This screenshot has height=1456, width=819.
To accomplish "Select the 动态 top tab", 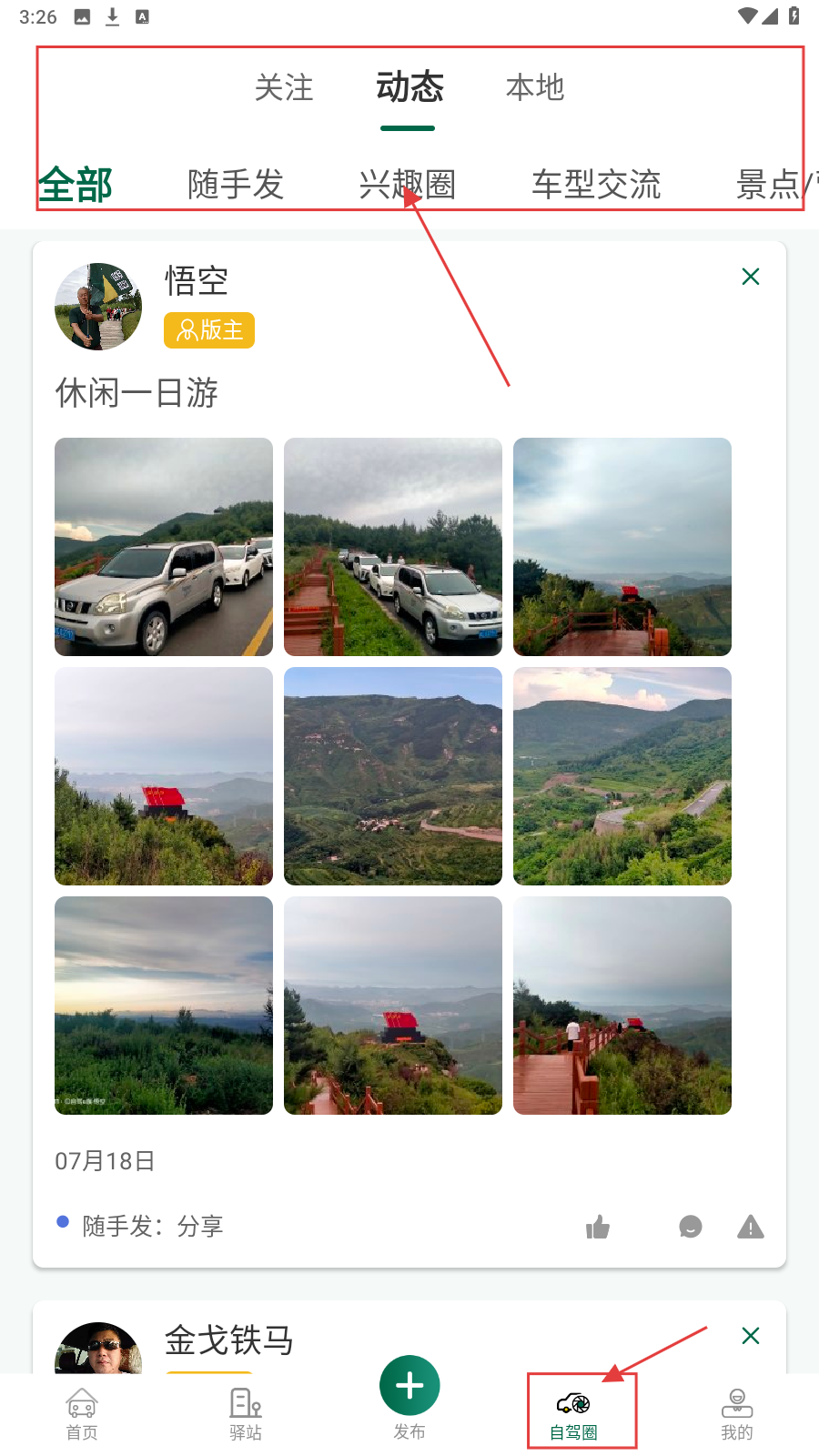I will [409, 88].
